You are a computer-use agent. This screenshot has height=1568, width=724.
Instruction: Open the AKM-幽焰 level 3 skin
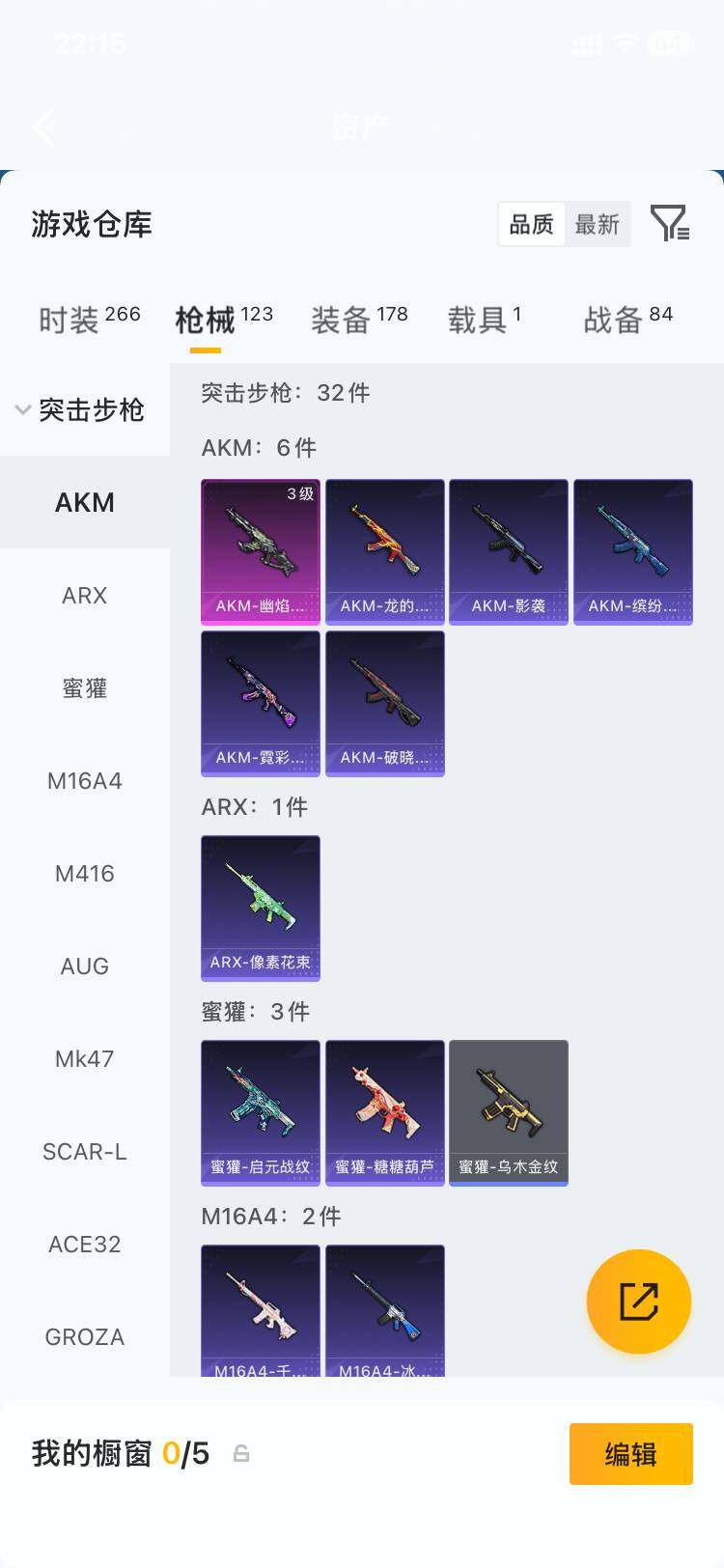[261, 551]
